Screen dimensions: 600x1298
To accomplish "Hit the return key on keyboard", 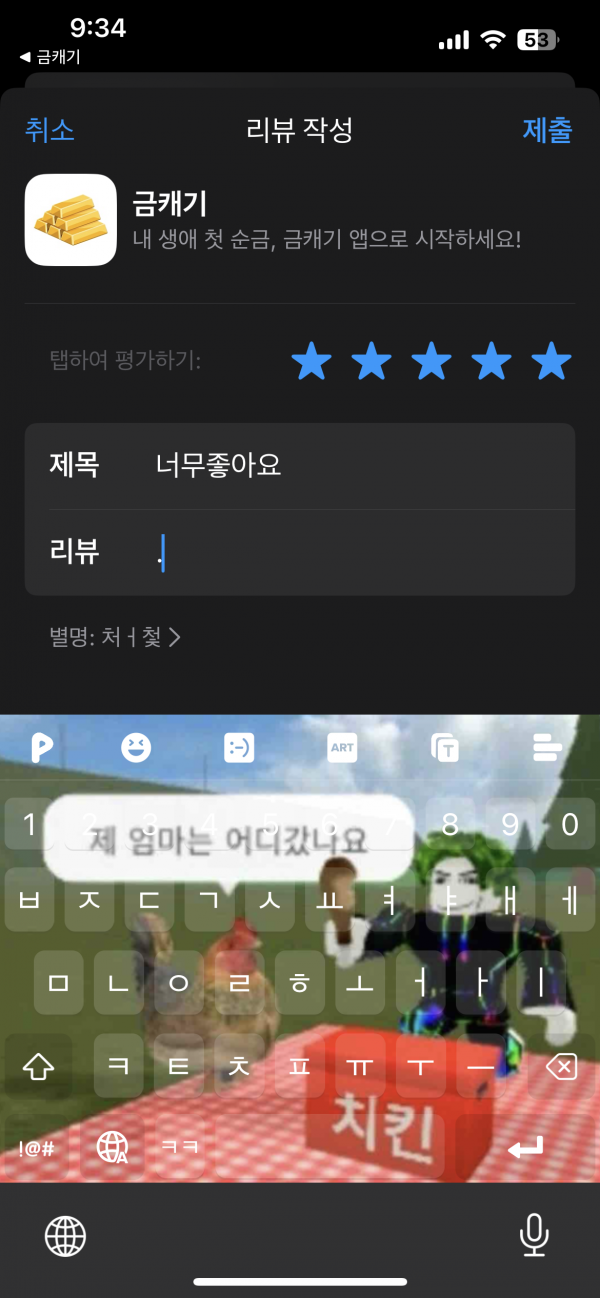I will pyautogui.click(x=526, y=1147).
